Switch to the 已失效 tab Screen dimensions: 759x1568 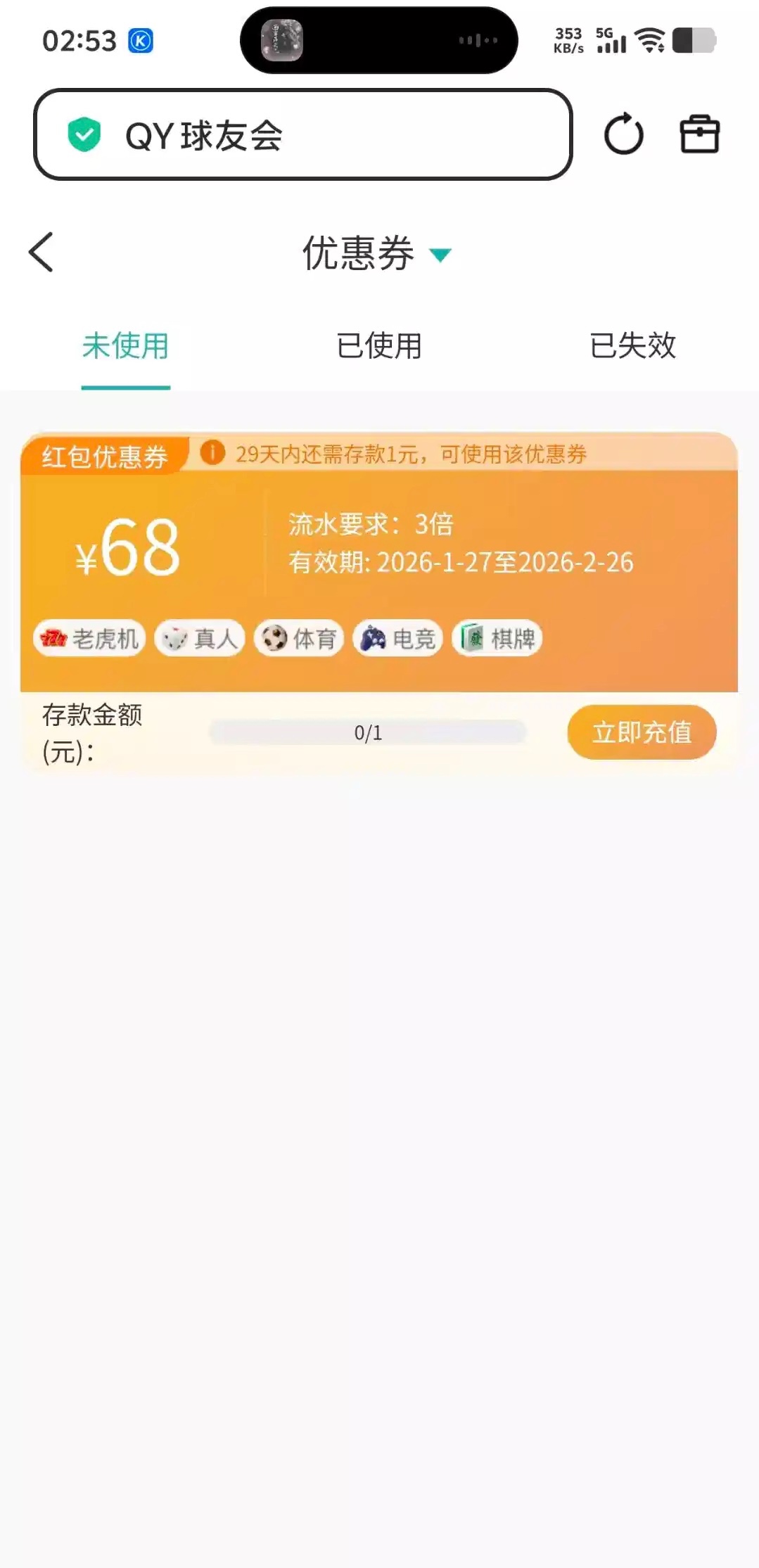click(632, 346)
